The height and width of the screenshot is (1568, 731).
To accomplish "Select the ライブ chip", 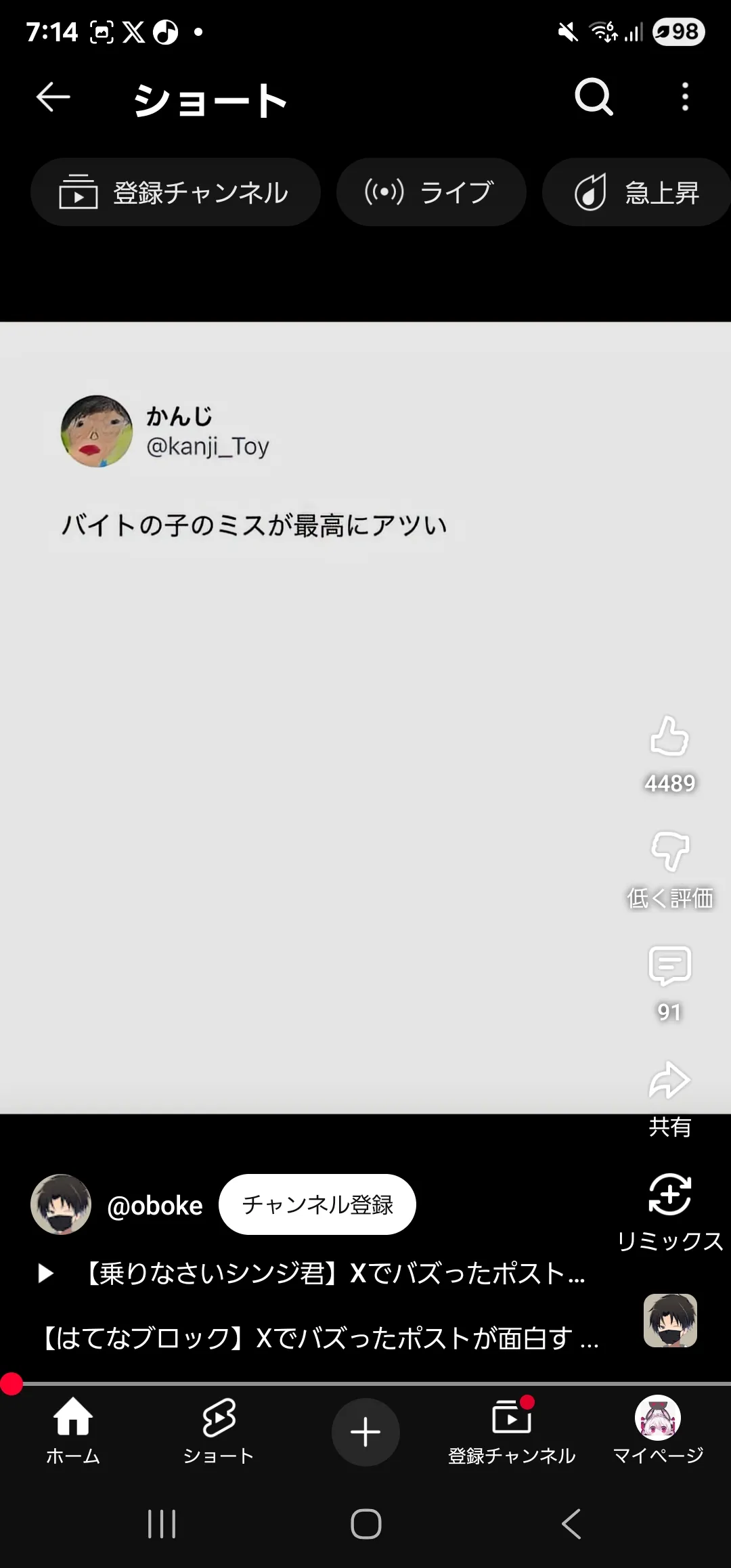I will [x=431, y=192].
